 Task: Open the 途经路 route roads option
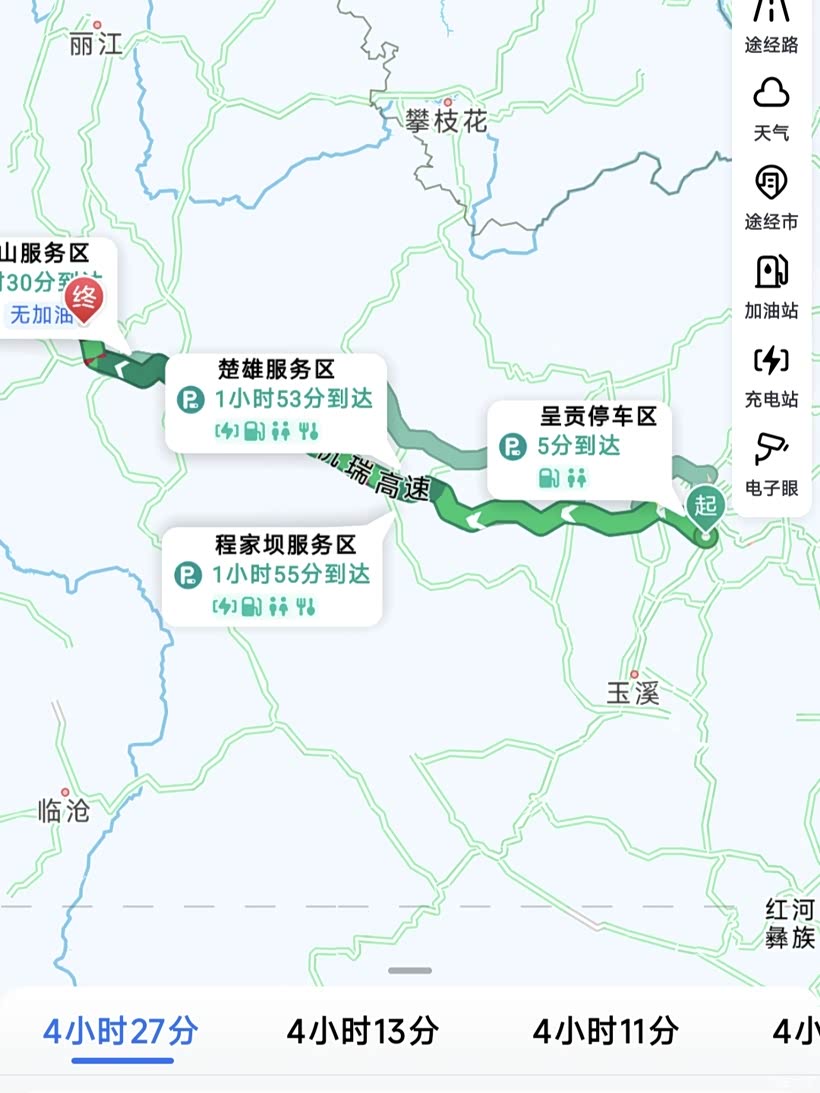(771, 25)
